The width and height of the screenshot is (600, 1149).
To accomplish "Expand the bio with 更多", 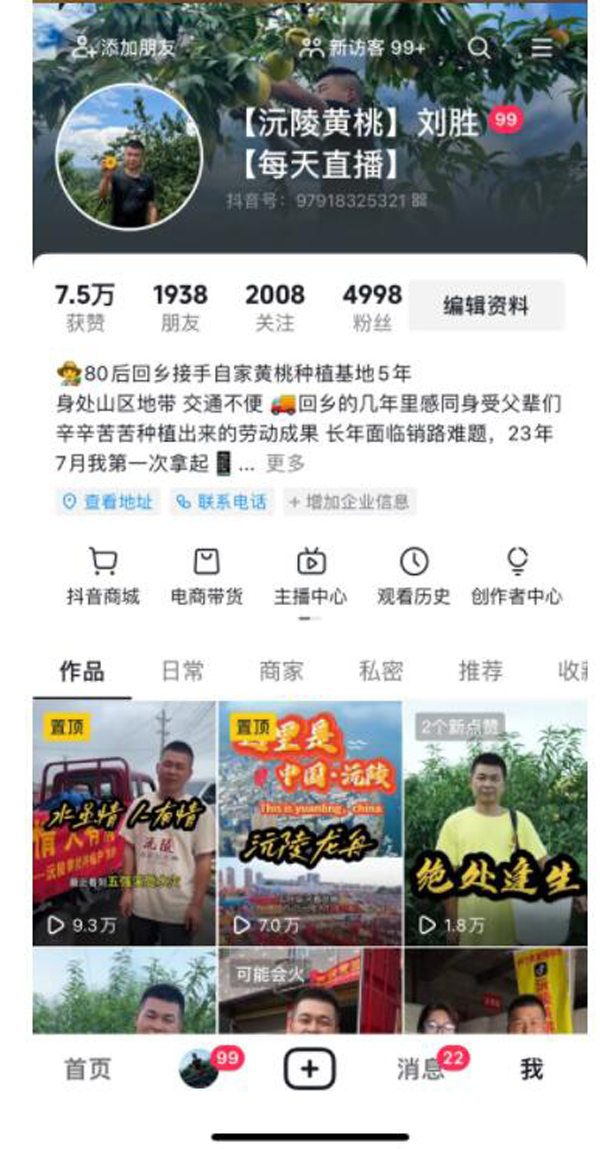I will click(x=285, y=464).
